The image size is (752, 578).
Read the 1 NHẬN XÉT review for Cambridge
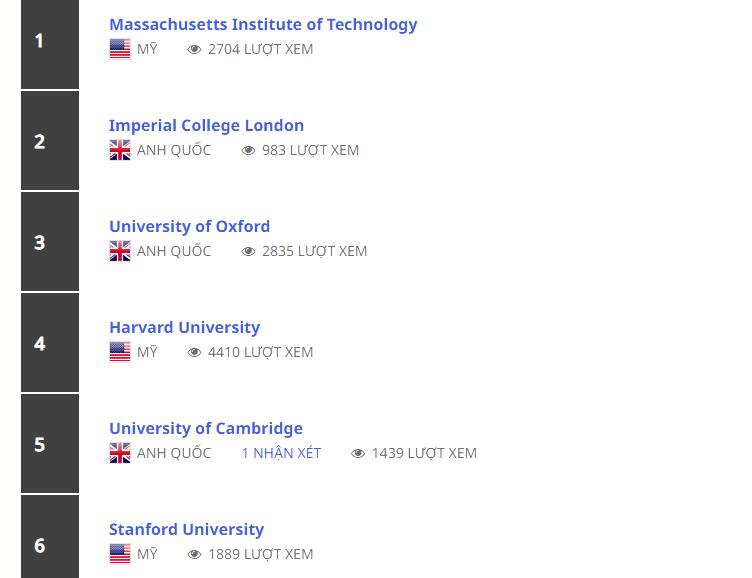click(281, 453)
